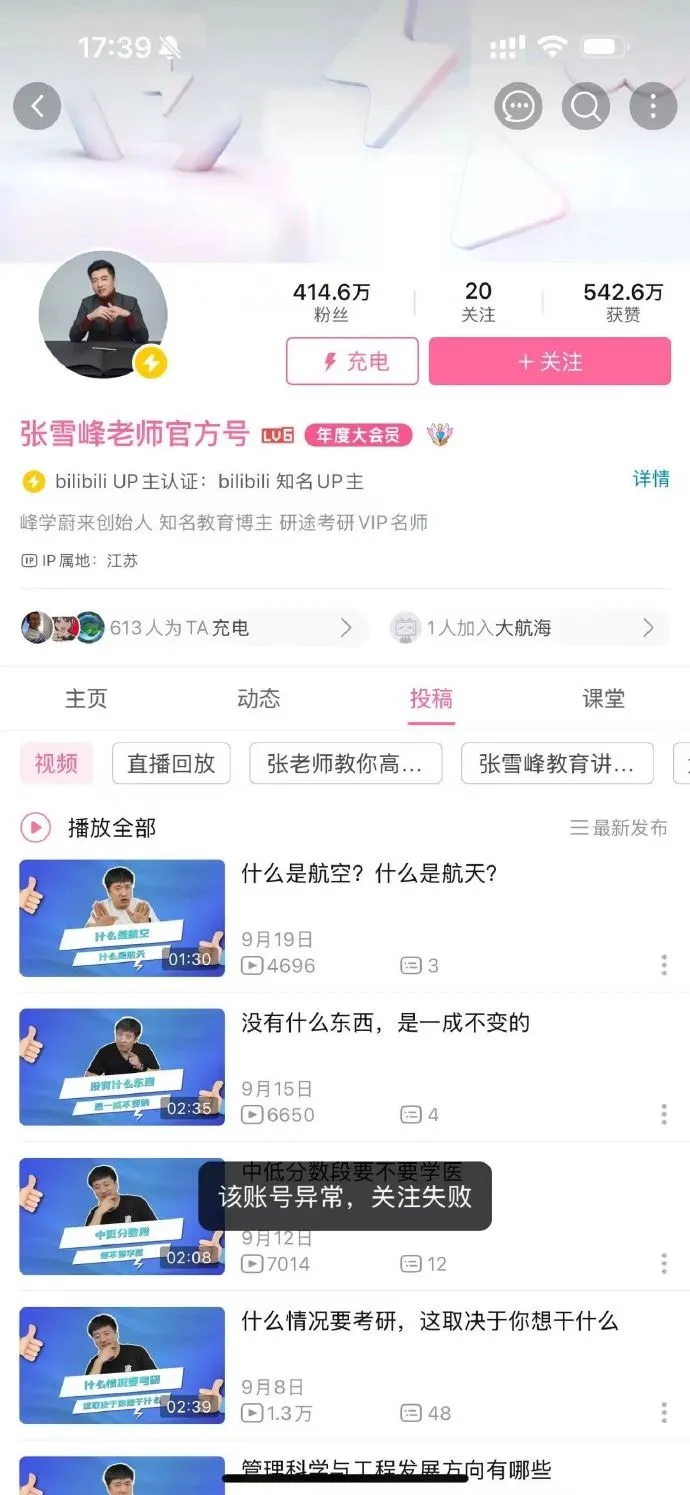View 详情 of the UP certification

click(x=651, y=479)
